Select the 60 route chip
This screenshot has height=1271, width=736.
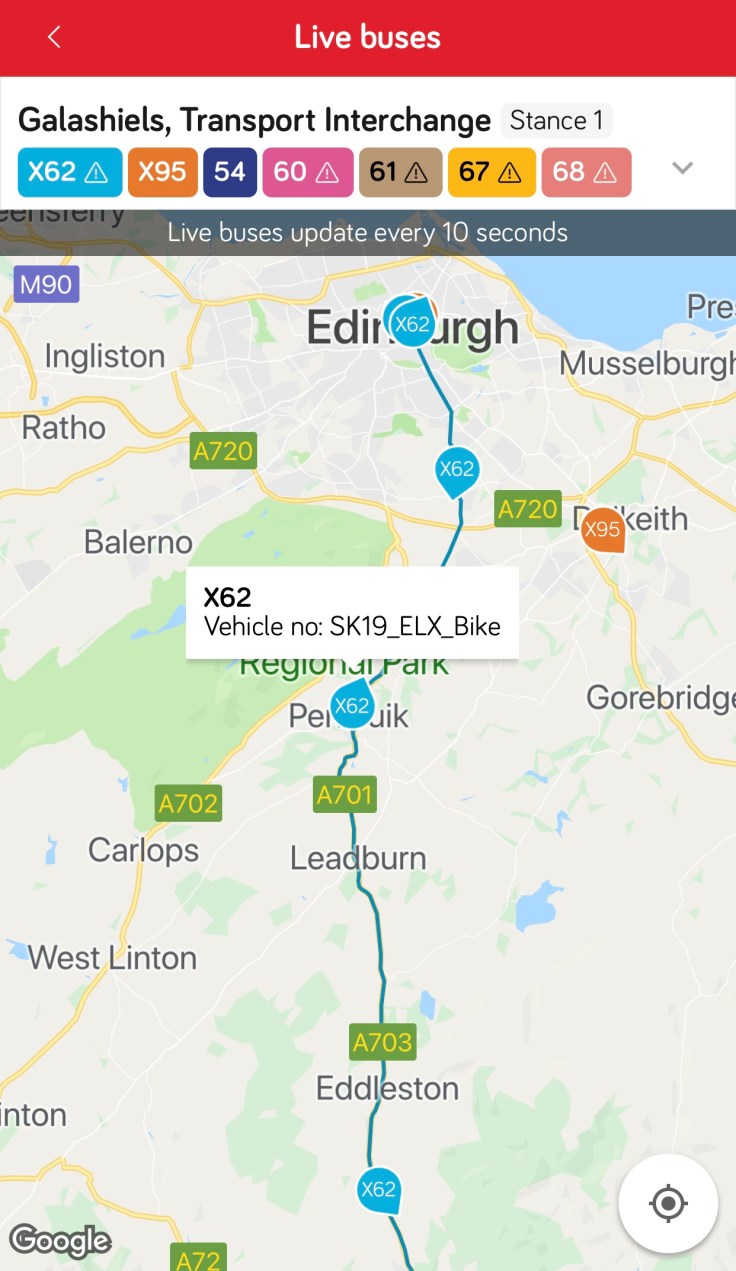pos(307,172)
